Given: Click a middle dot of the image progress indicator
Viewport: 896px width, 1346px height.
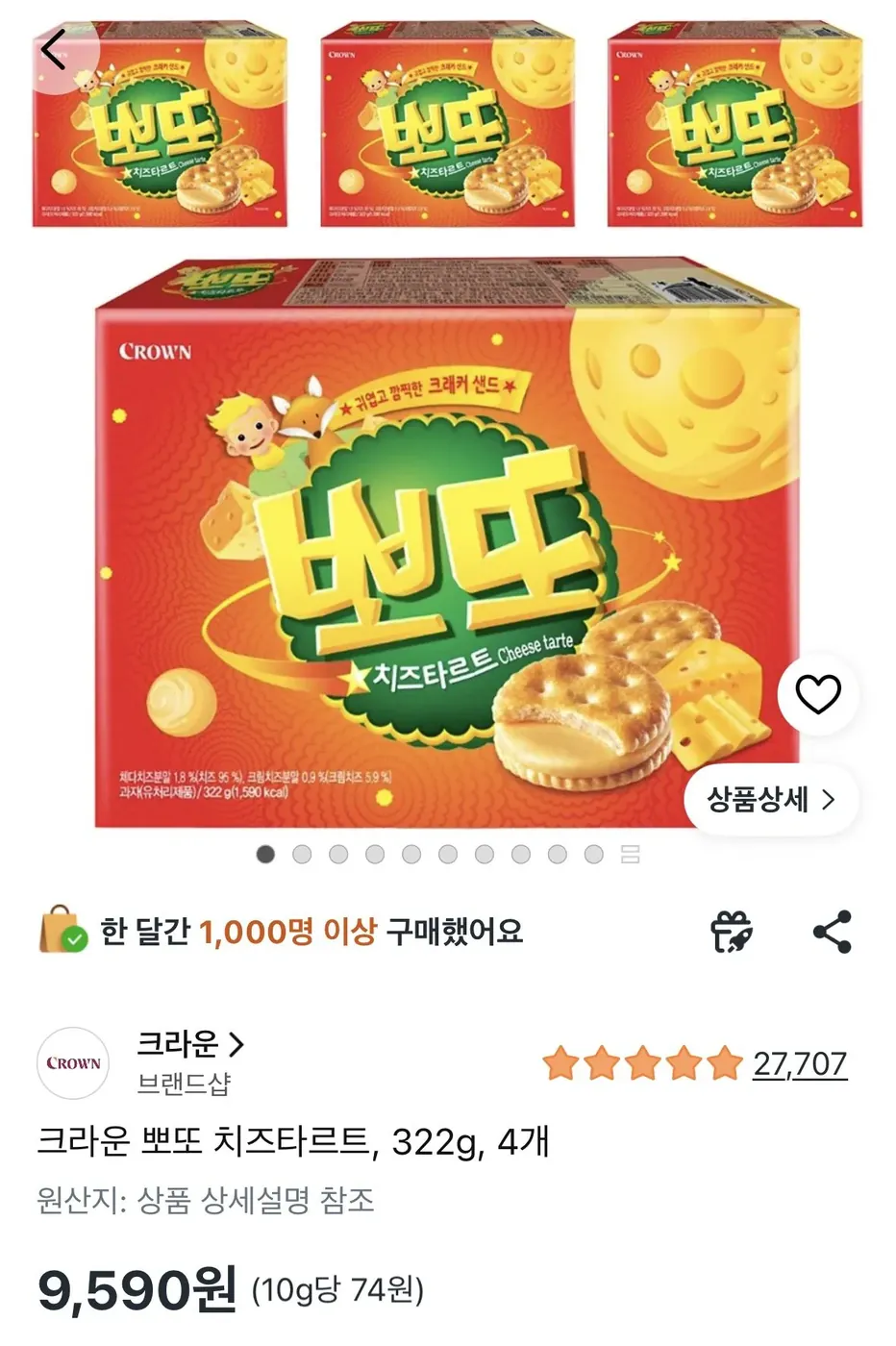Looking at the screenshot, I should (x=446, y=854).
